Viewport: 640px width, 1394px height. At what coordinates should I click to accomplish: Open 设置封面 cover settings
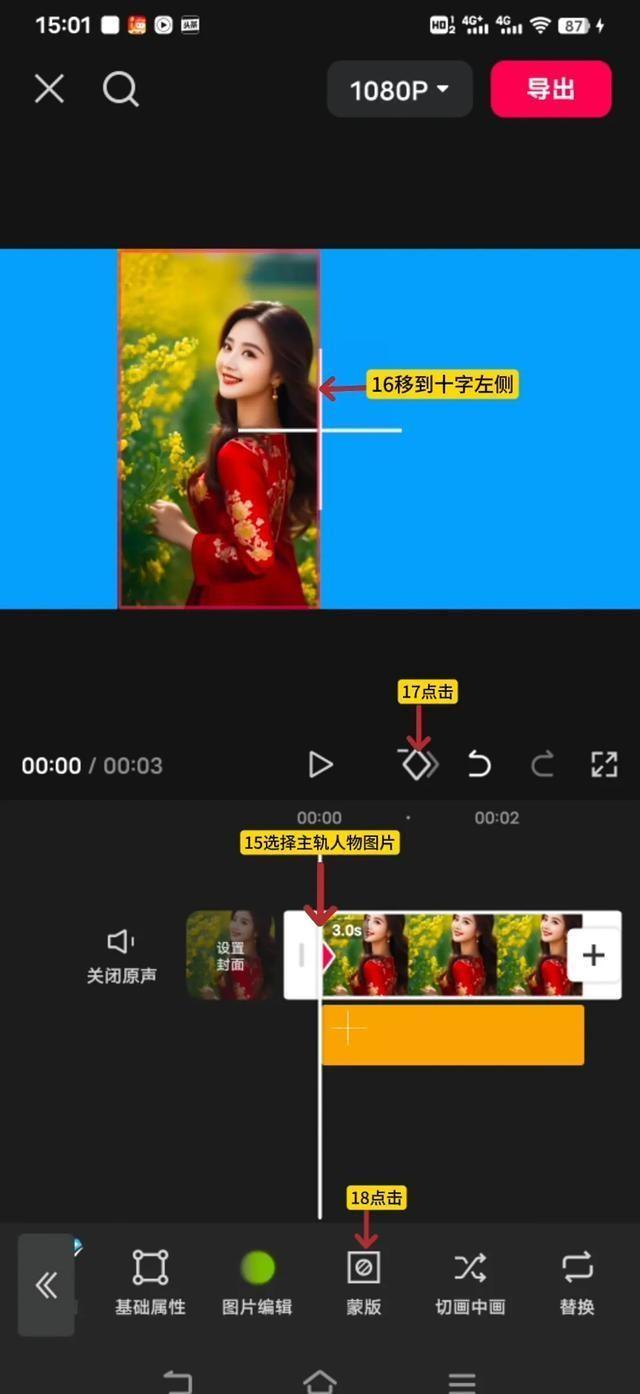point(230,955)
